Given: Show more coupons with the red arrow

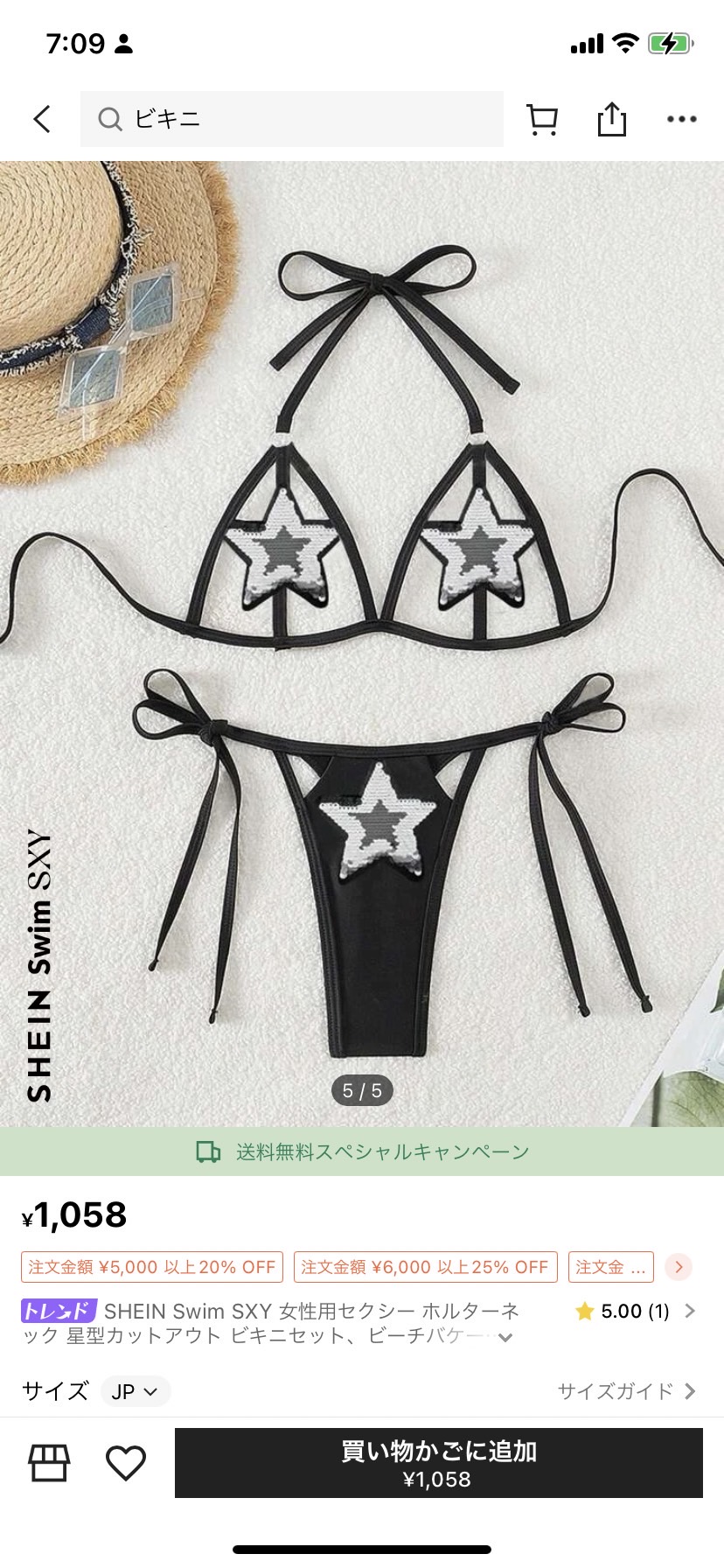Looking at the screenshot, I should pos(679,1267).
